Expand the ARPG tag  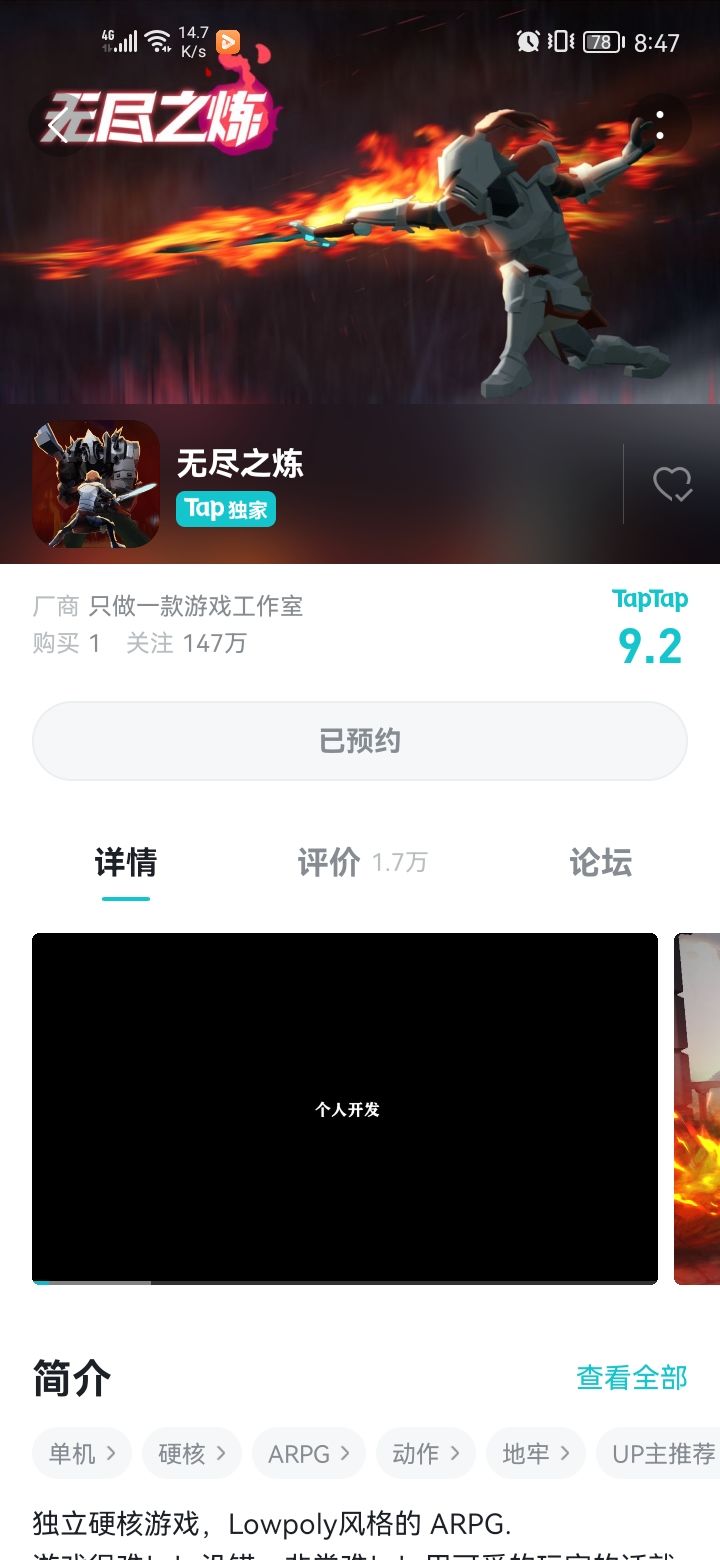coord(309,1453)
